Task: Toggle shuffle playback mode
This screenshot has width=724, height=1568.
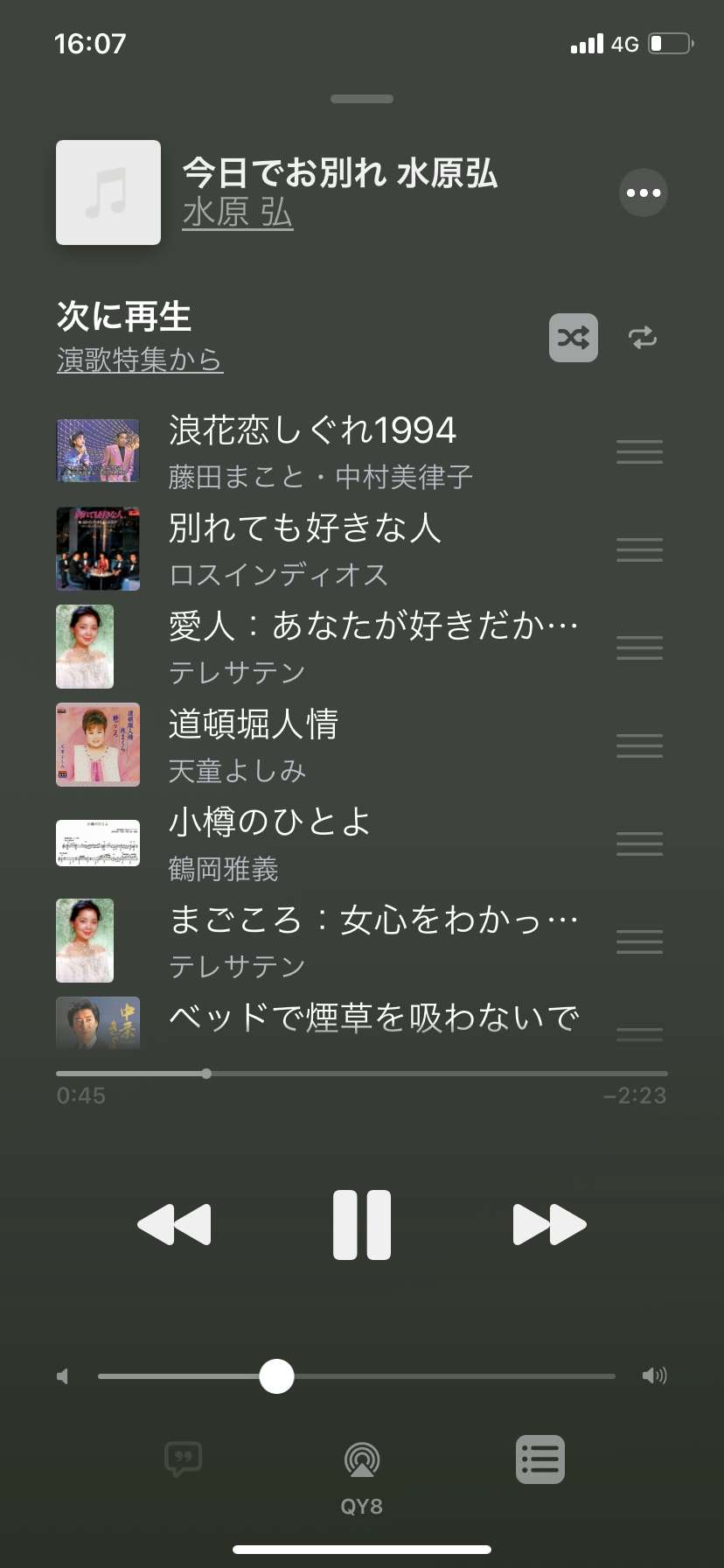Action: [x=573, y=338]
